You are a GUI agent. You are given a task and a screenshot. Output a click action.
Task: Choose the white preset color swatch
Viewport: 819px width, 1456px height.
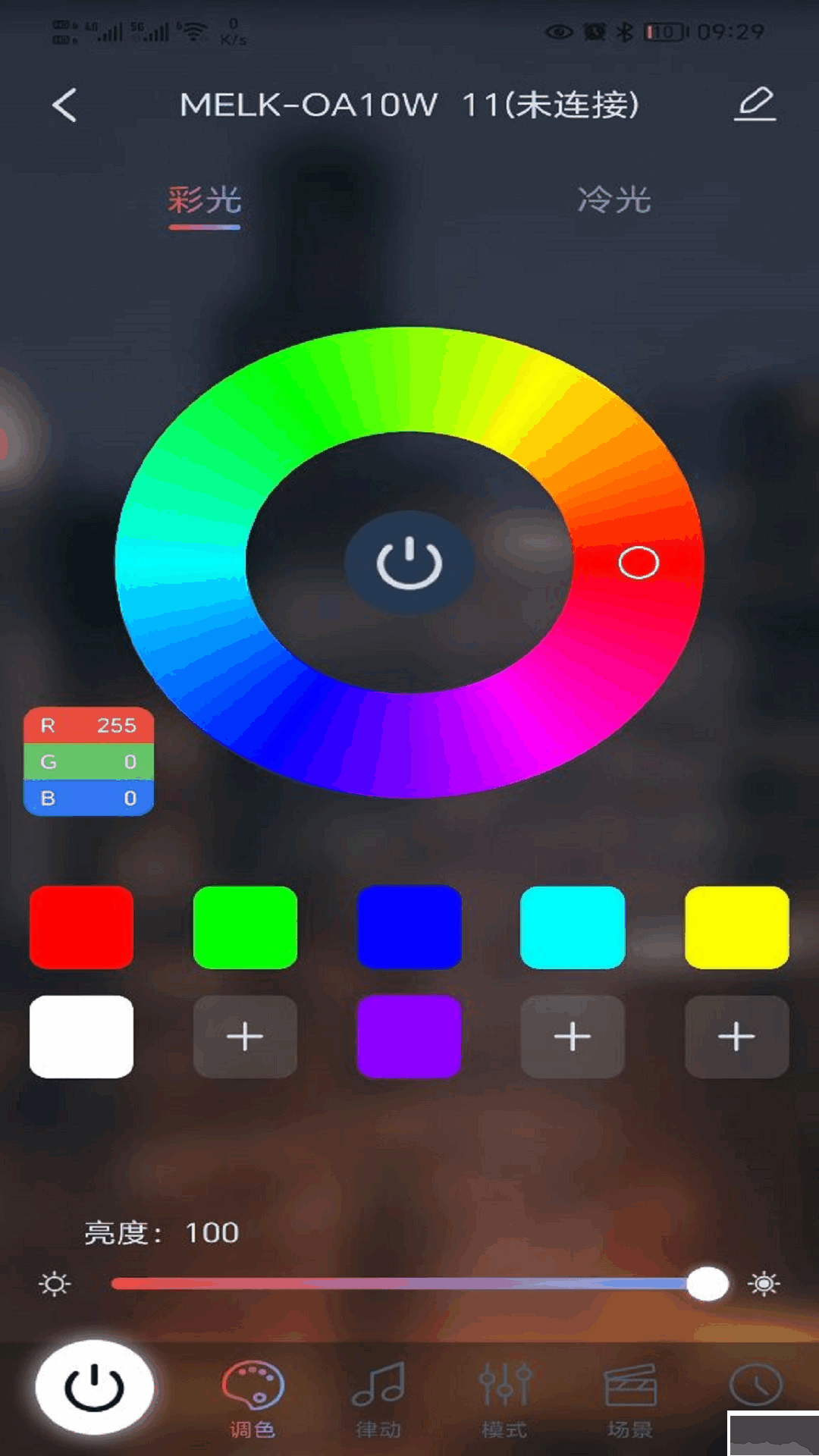pos(81,1037)
